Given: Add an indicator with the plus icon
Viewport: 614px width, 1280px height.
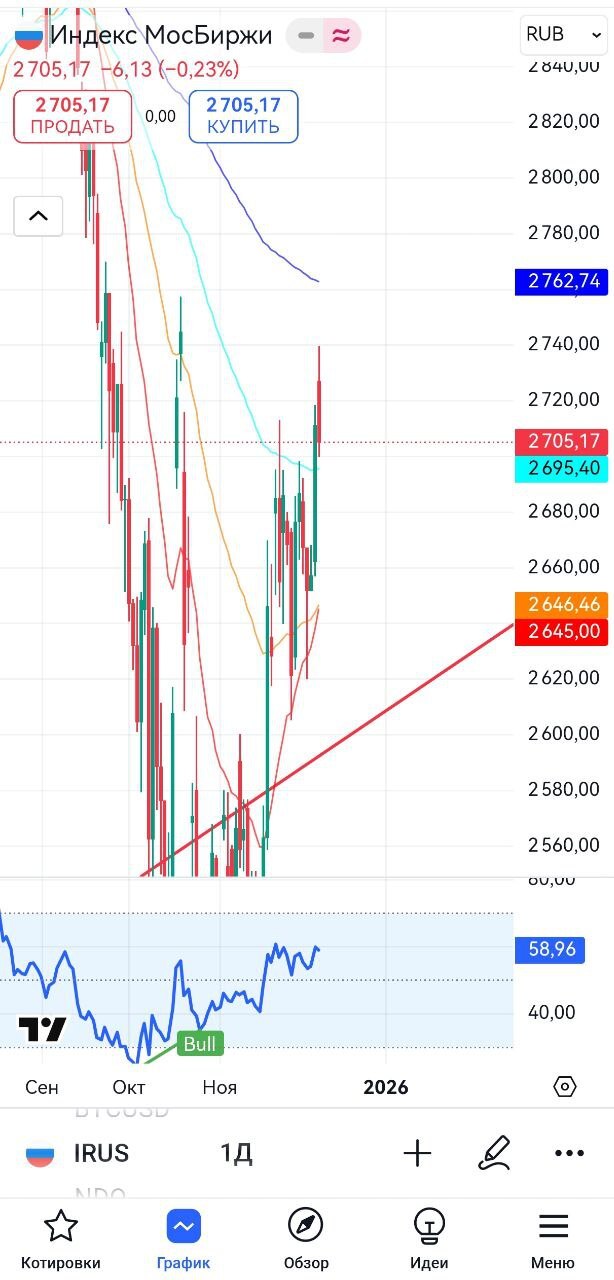Looking at the screenshot, I should pos(417,1153).
